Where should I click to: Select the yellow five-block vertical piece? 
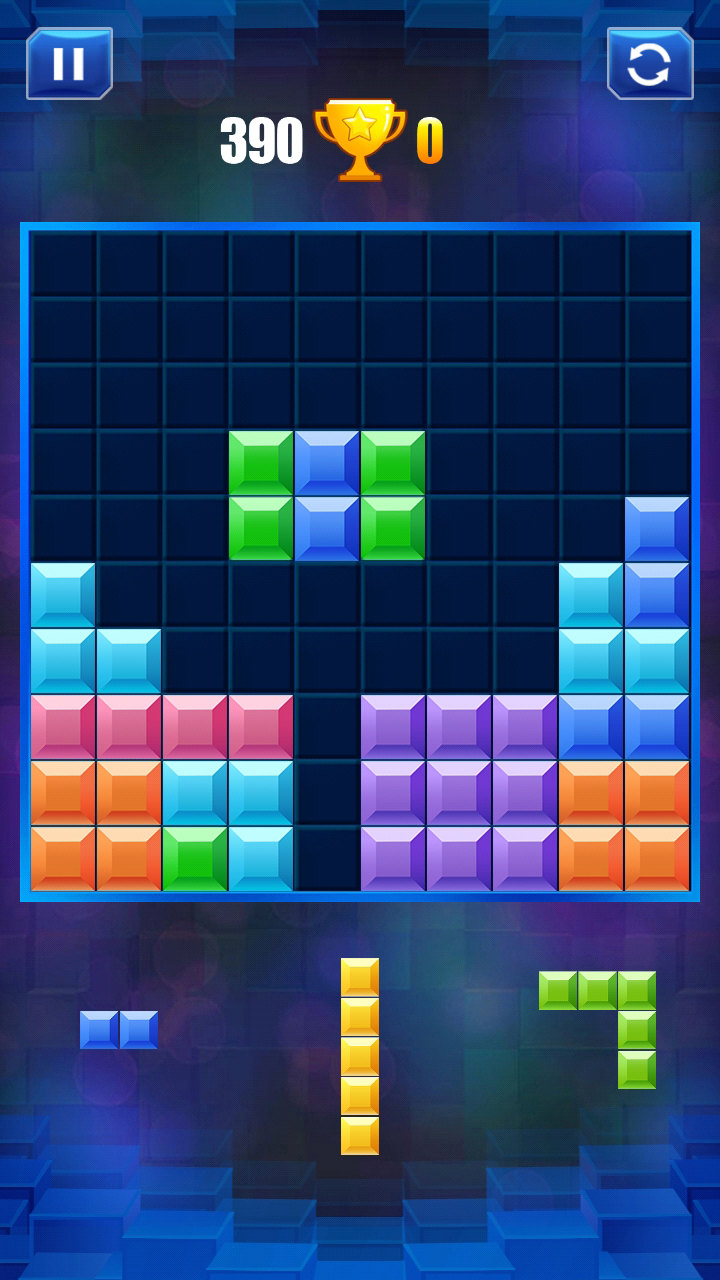360,1056
